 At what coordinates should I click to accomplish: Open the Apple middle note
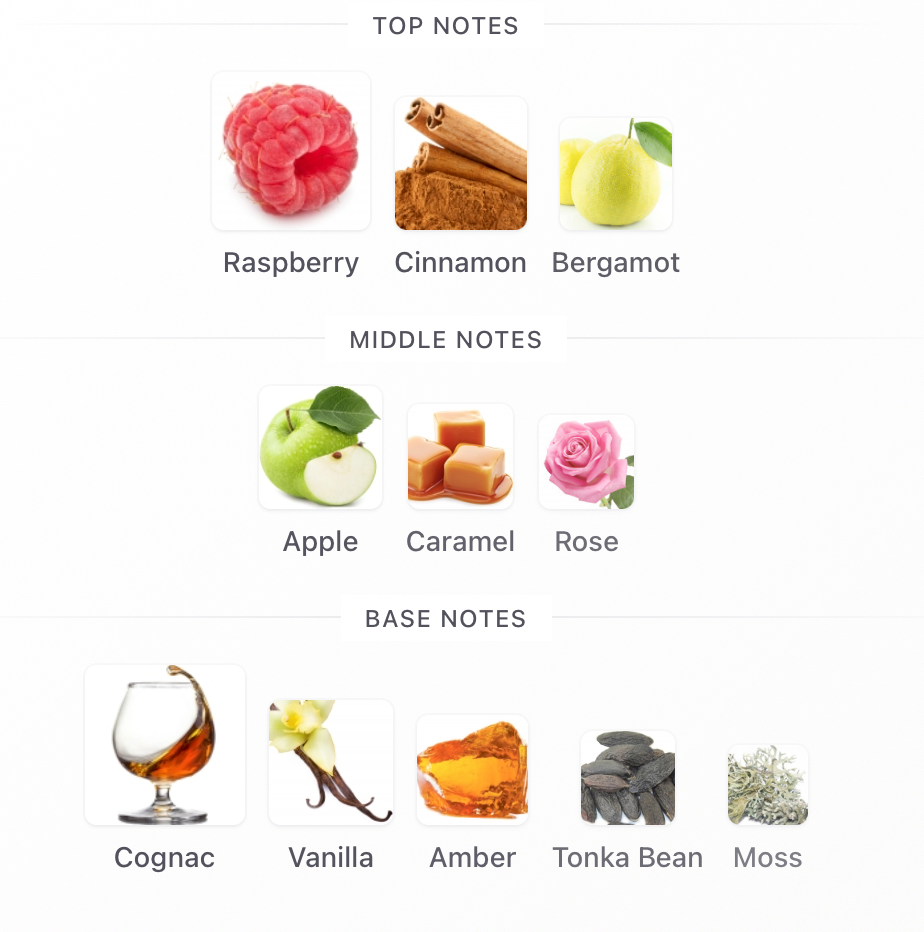[320, 448]
